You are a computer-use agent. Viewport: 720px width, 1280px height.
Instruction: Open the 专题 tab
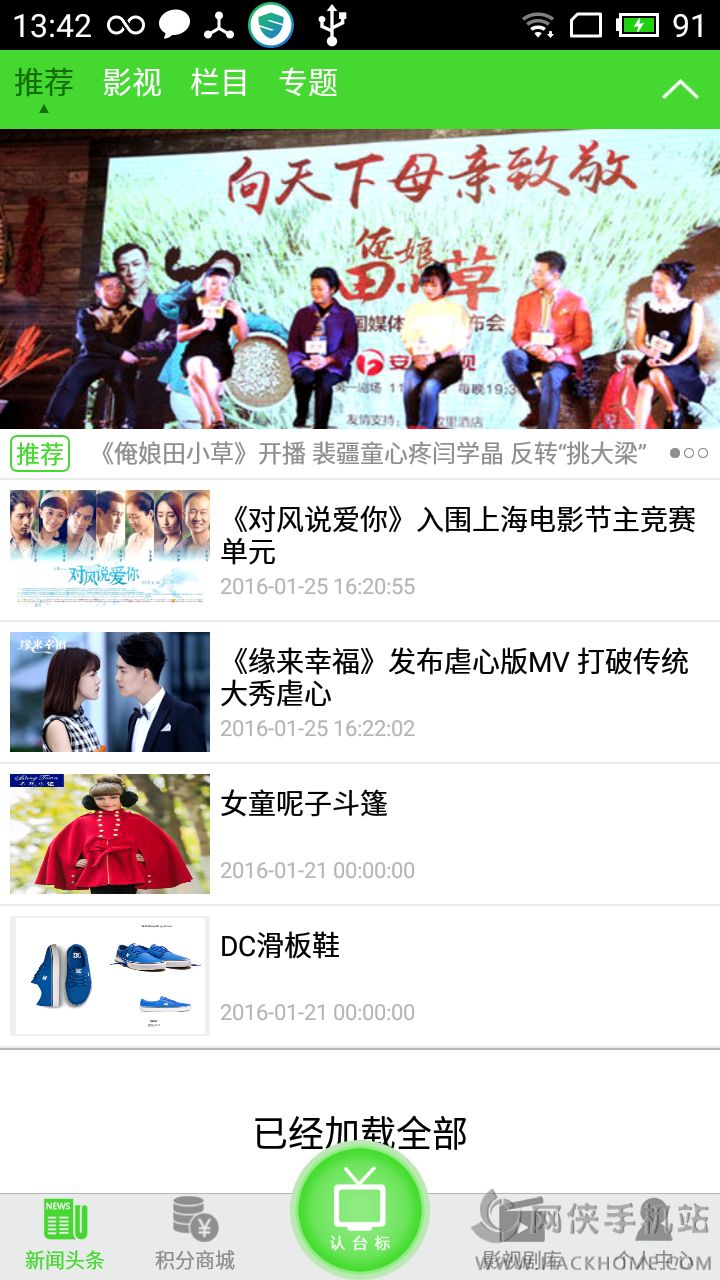pos(308,83)
